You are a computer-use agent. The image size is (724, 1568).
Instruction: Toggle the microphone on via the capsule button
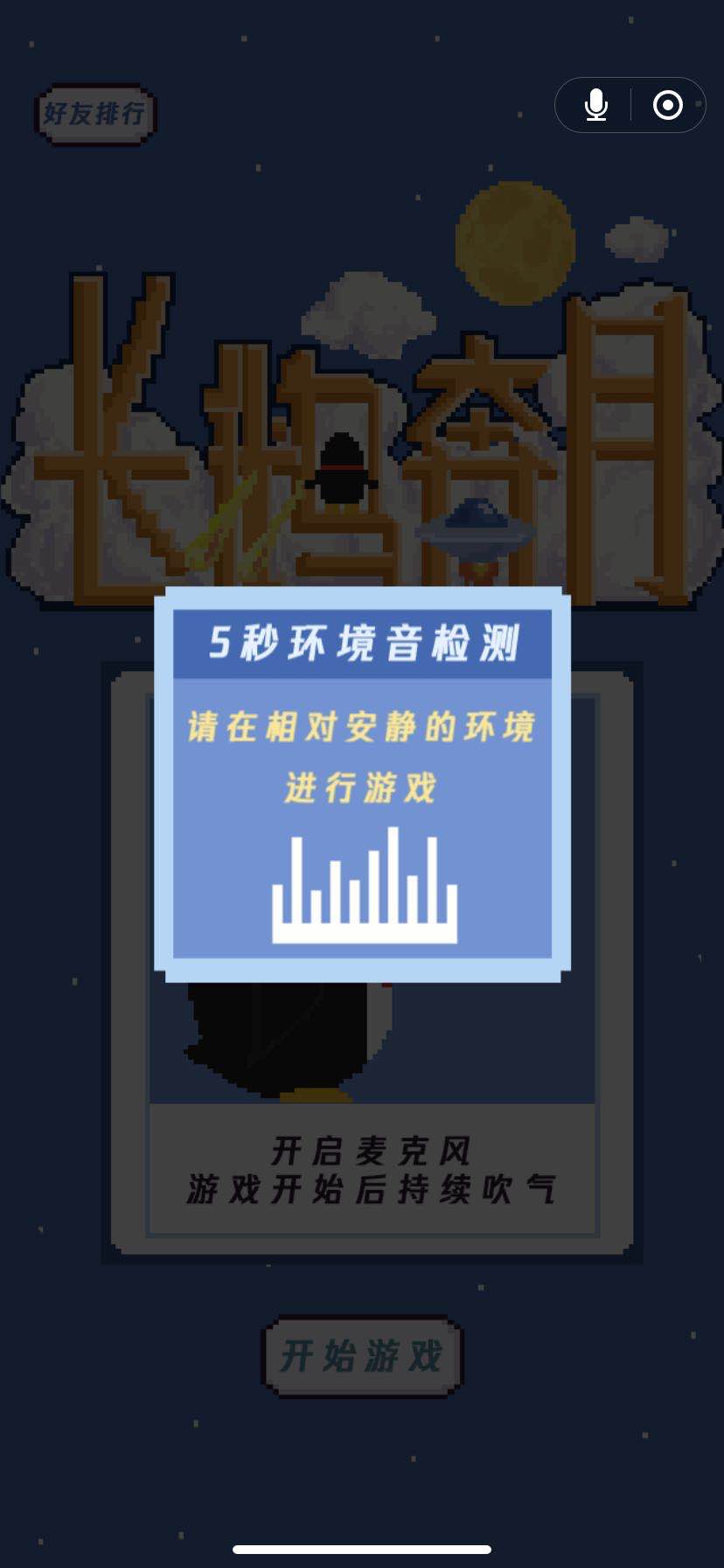[x=595, y=104]
